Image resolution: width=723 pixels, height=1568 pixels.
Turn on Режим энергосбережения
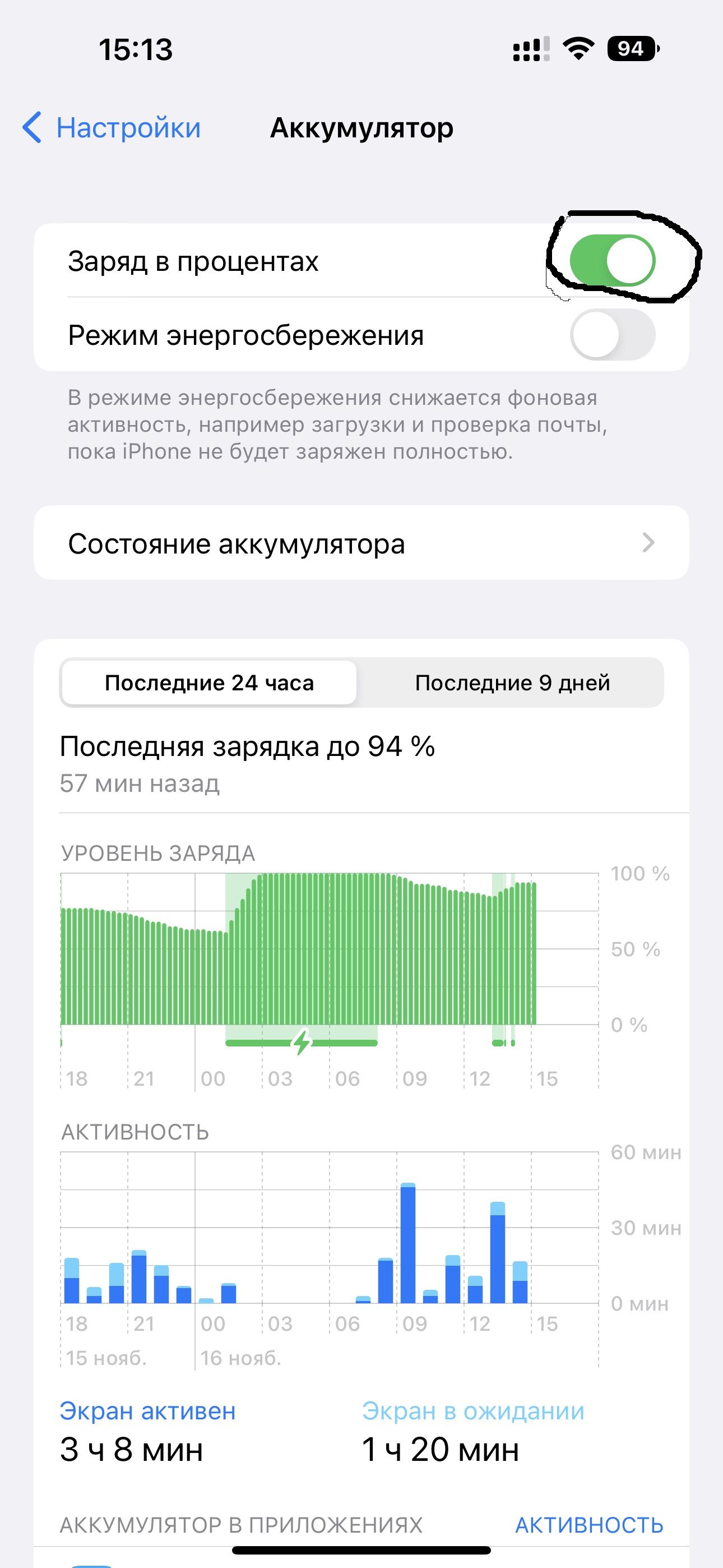[x=611, y=335]
